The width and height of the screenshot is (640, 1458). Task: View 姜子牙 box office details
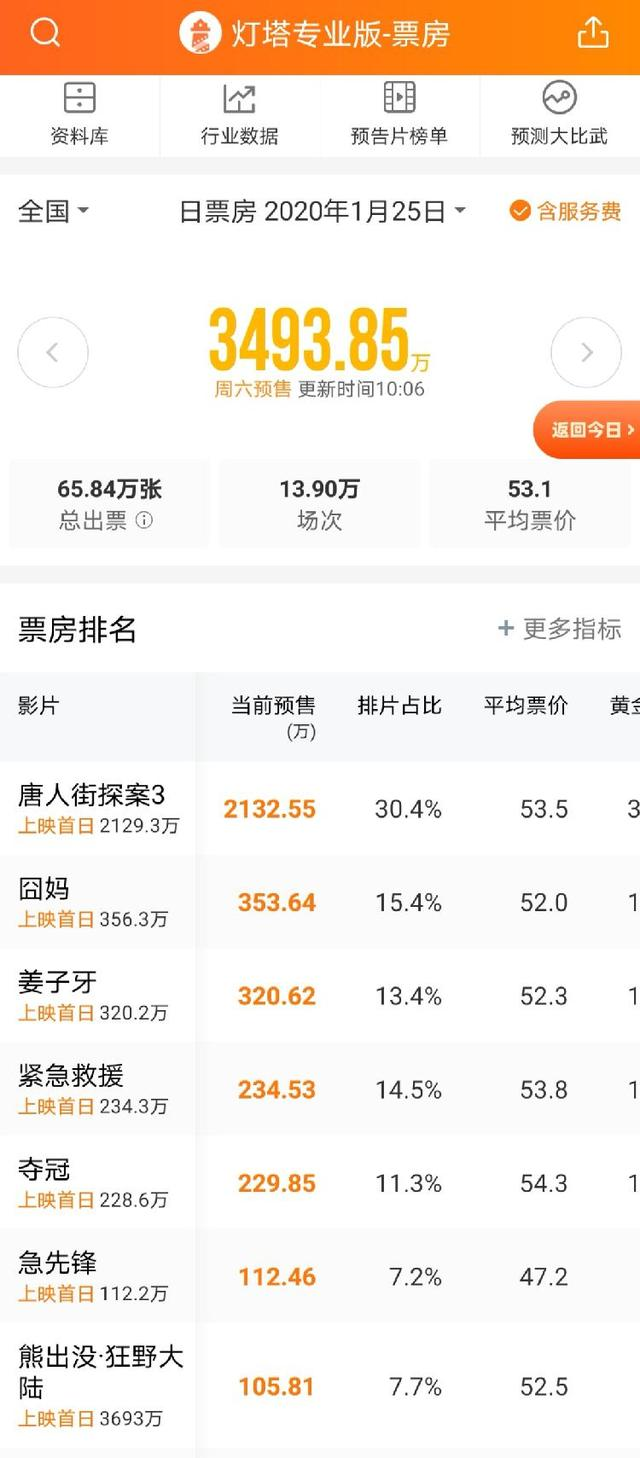(x=320, y=996)
